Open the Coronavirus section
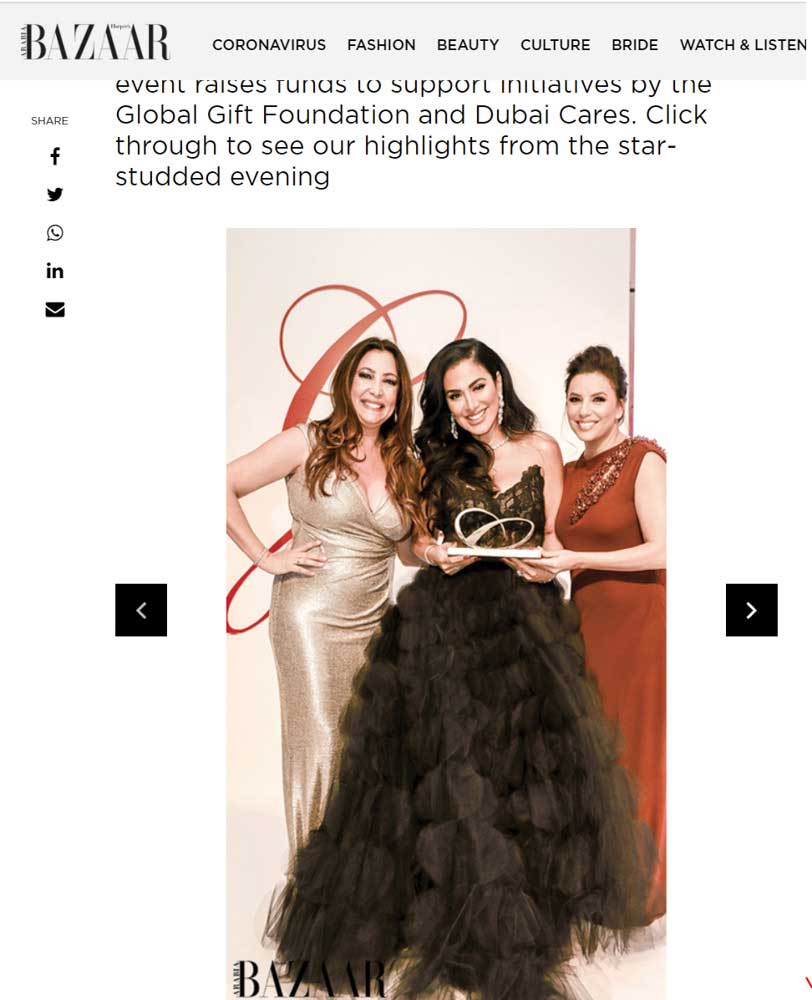The image size is (812, 1000). [269, 45]
